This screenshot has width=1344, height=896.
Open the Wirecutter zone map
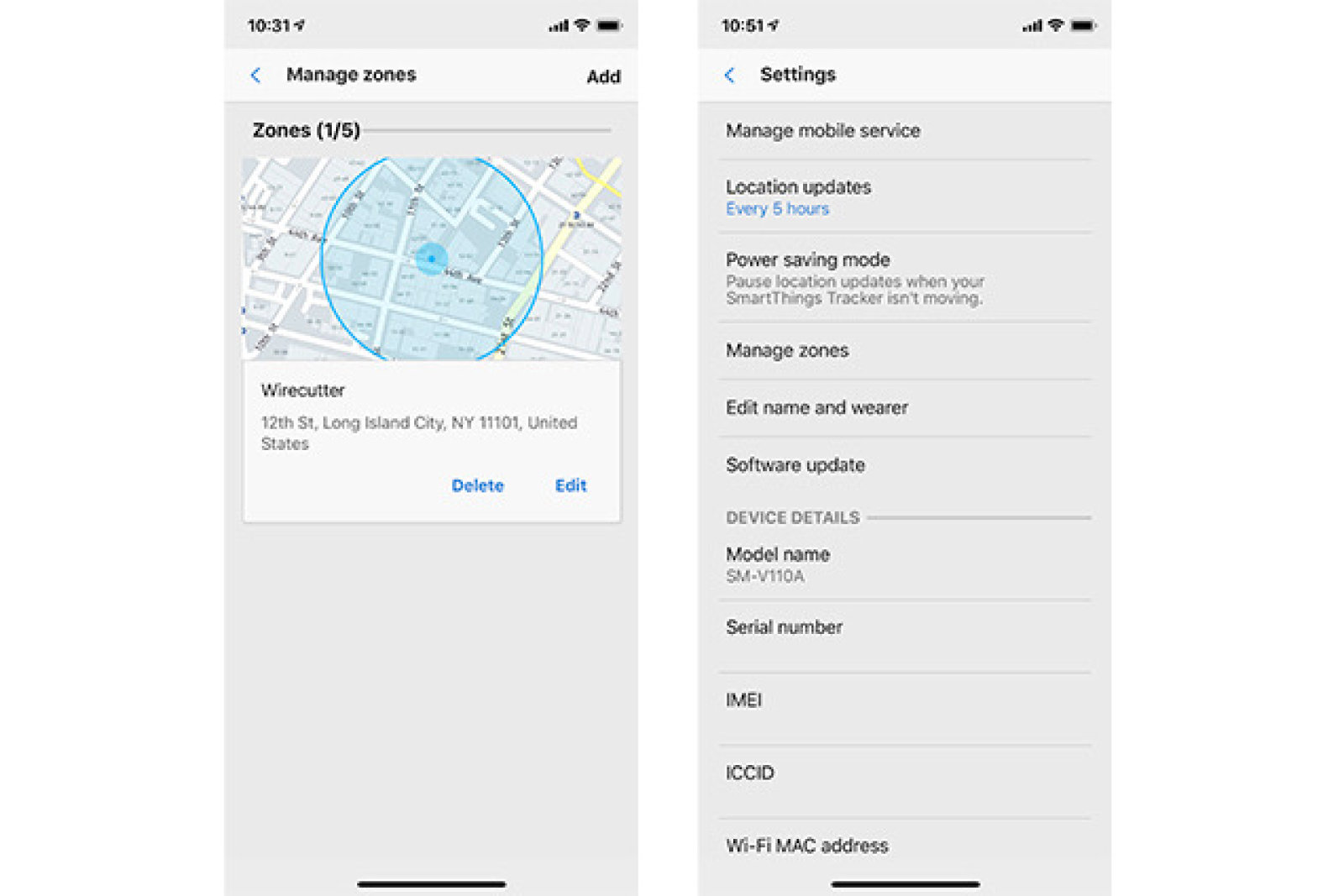point(431,259)
